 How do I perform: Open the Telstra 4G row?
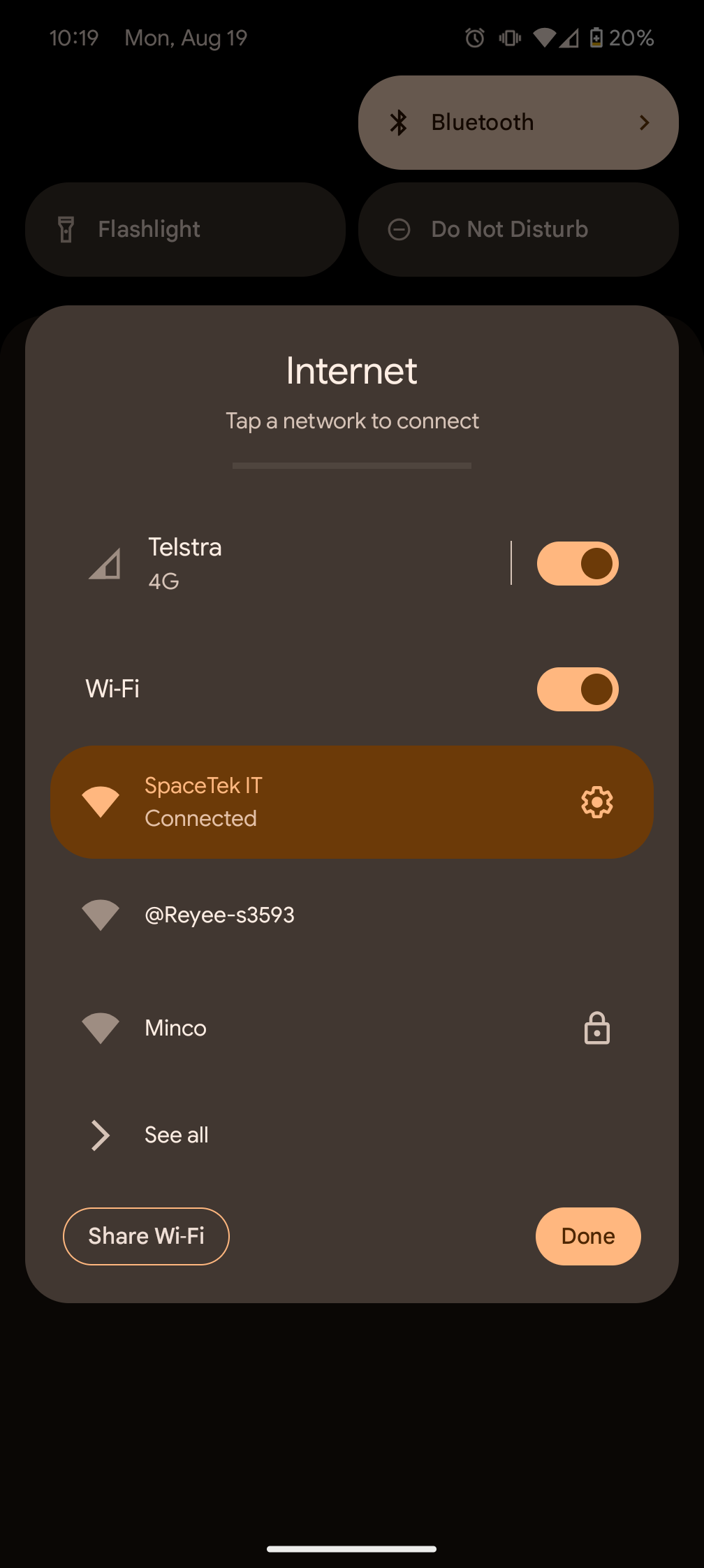tap(279, 563)
